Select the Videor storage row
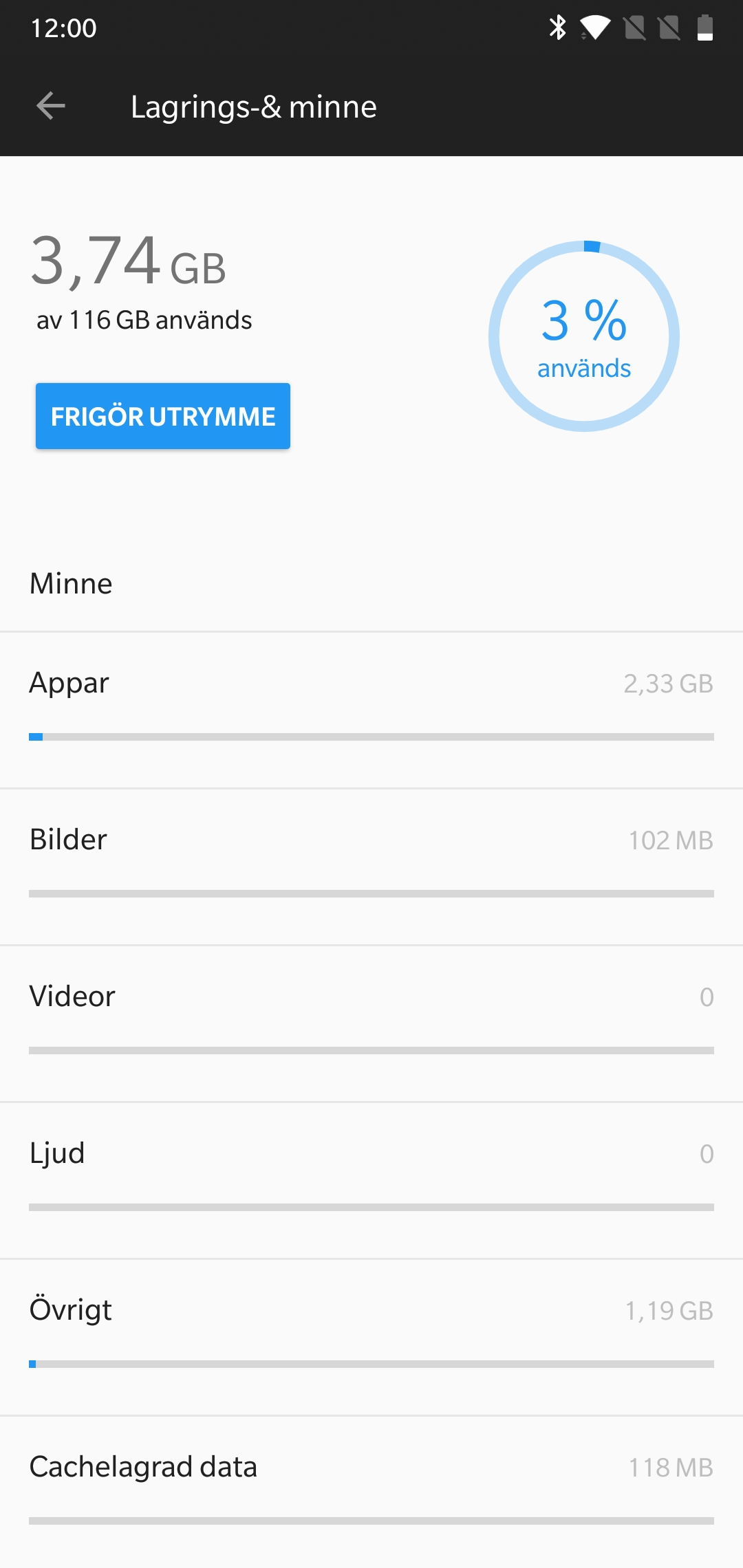This screenshot has height=1568, width=743. [x=371, y=1024]
